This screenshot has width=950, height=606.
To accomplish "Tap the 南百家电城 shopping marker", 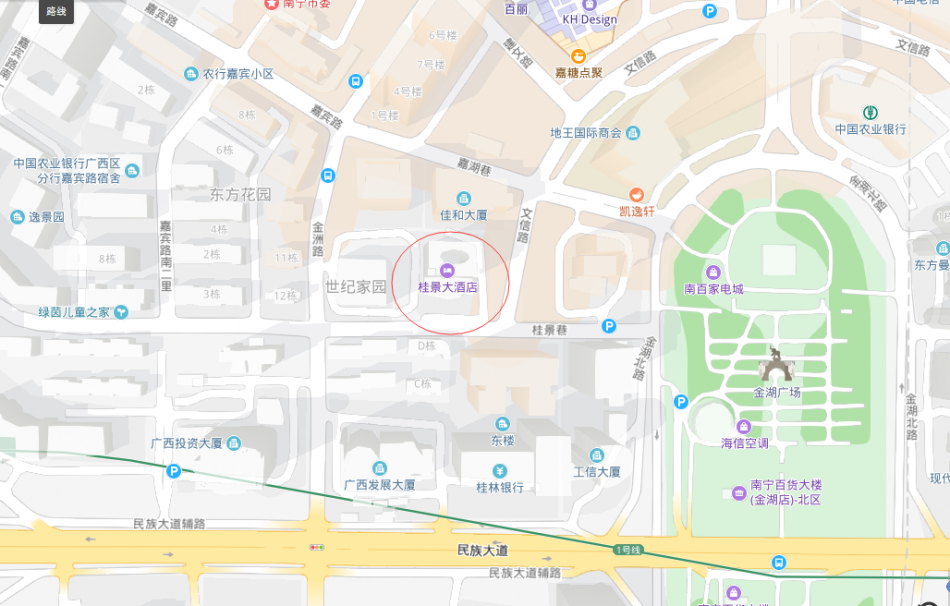I will [x=713, y=272].
